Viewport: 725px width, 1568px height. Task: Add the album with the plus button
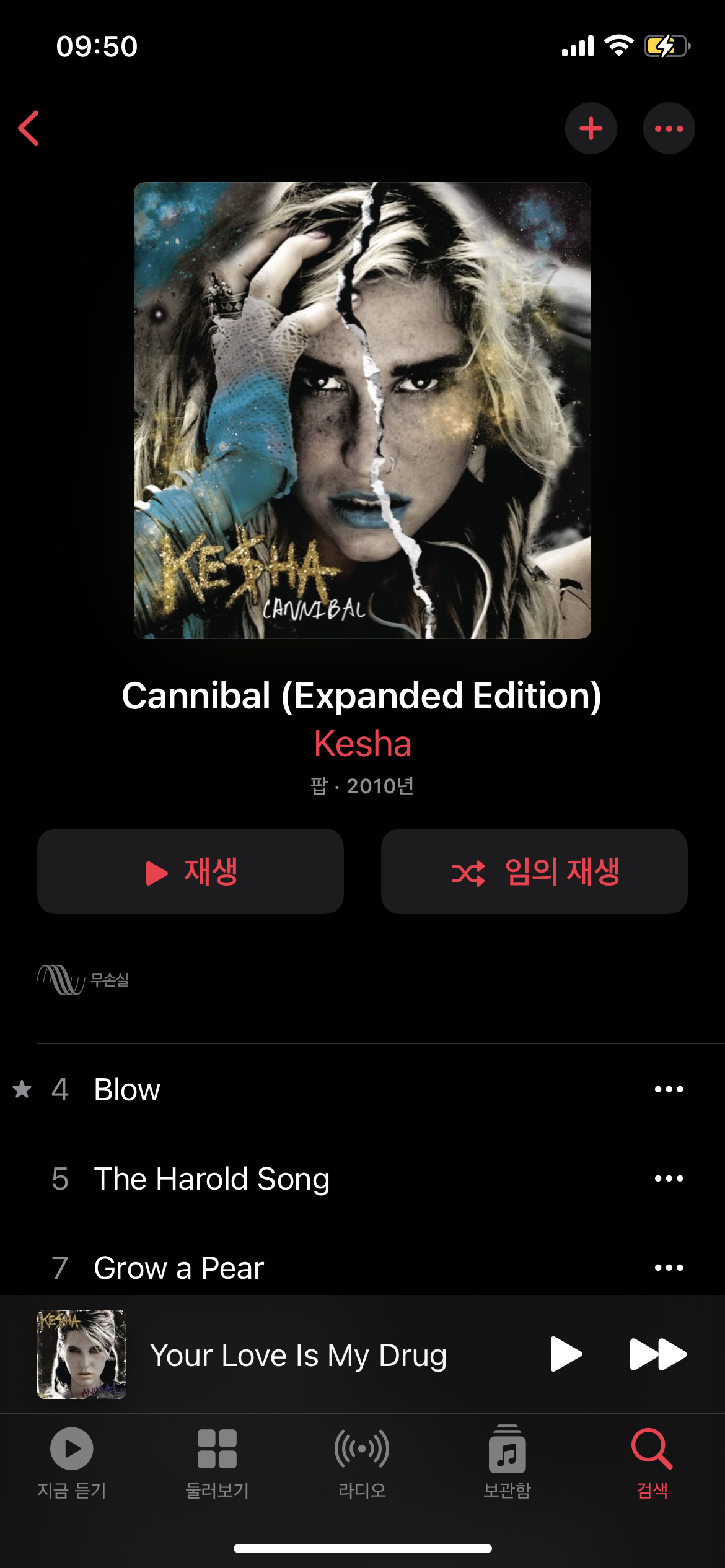591,128
